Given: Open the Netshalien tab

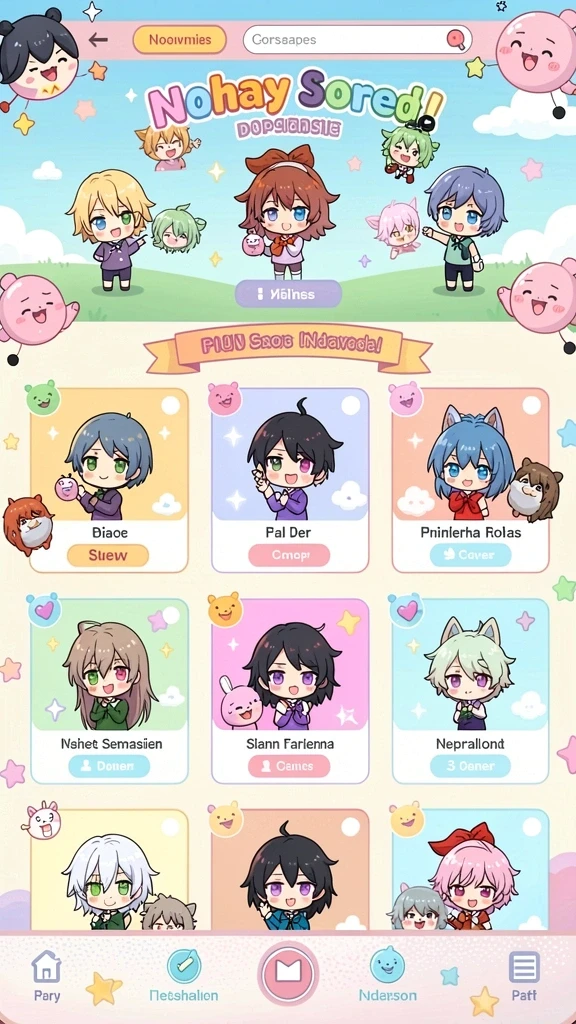Looking at the screenshot, I should coord(184,976).
